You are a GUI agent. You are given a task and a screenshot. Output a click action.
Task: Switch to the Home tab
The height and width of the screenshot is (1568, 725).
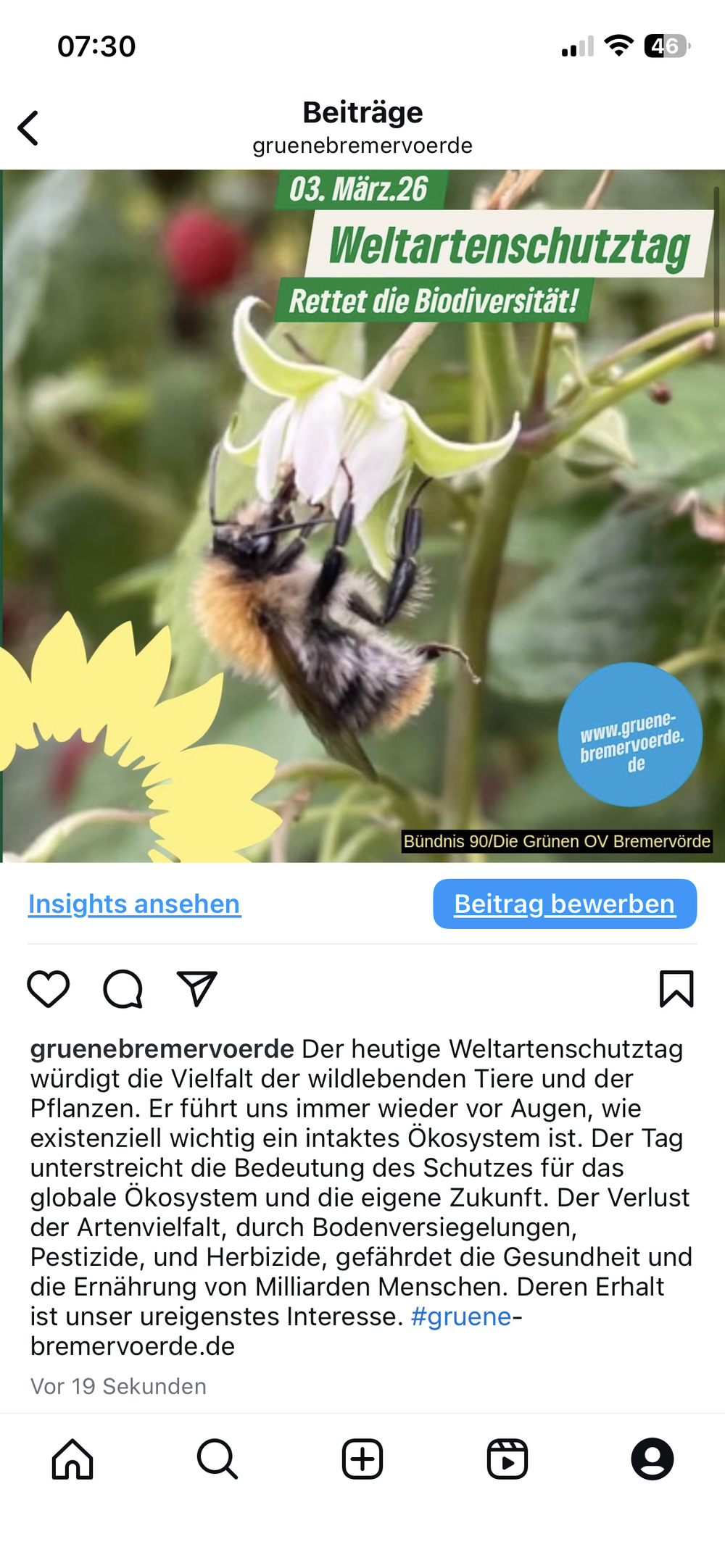coord(72,1459)
